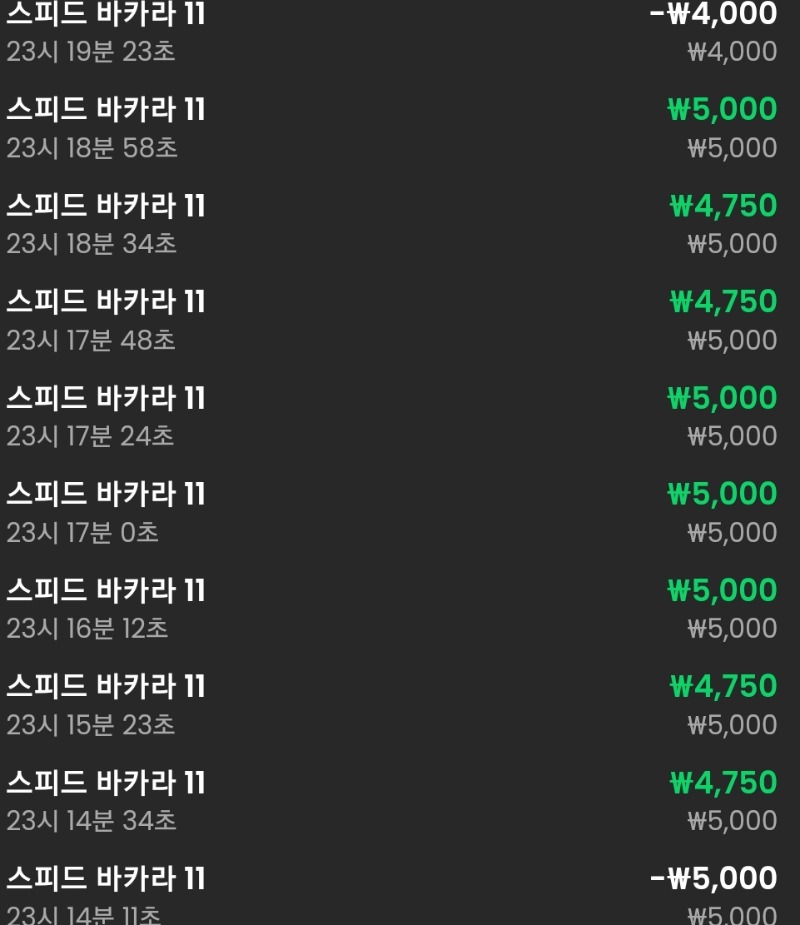Select the 23시 17분 48초 history entry
The height and width of the screenshot is (925, 800).
(400, 320)
